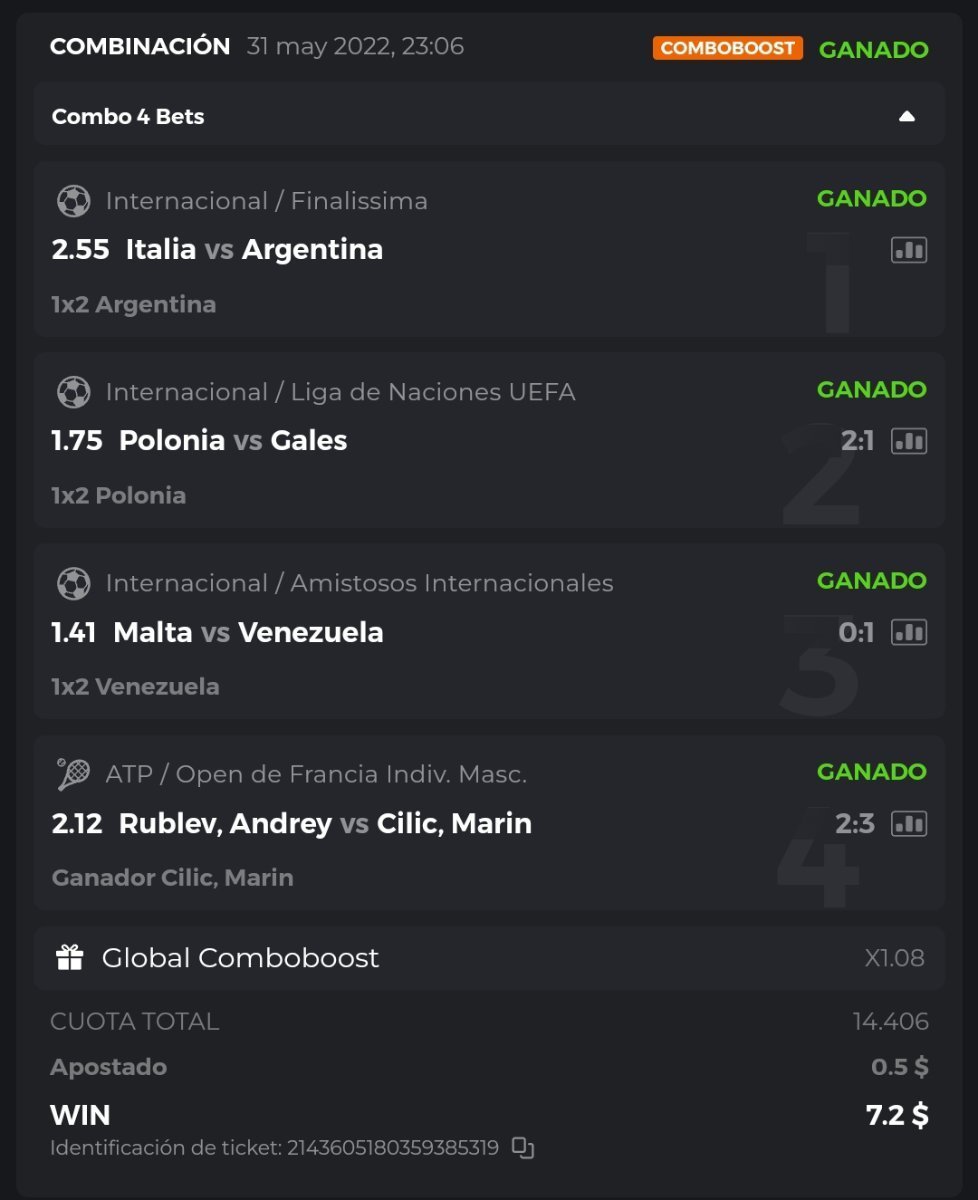
Task: Collapse the Combo 4 Bets section
Action: coord(906,117)
